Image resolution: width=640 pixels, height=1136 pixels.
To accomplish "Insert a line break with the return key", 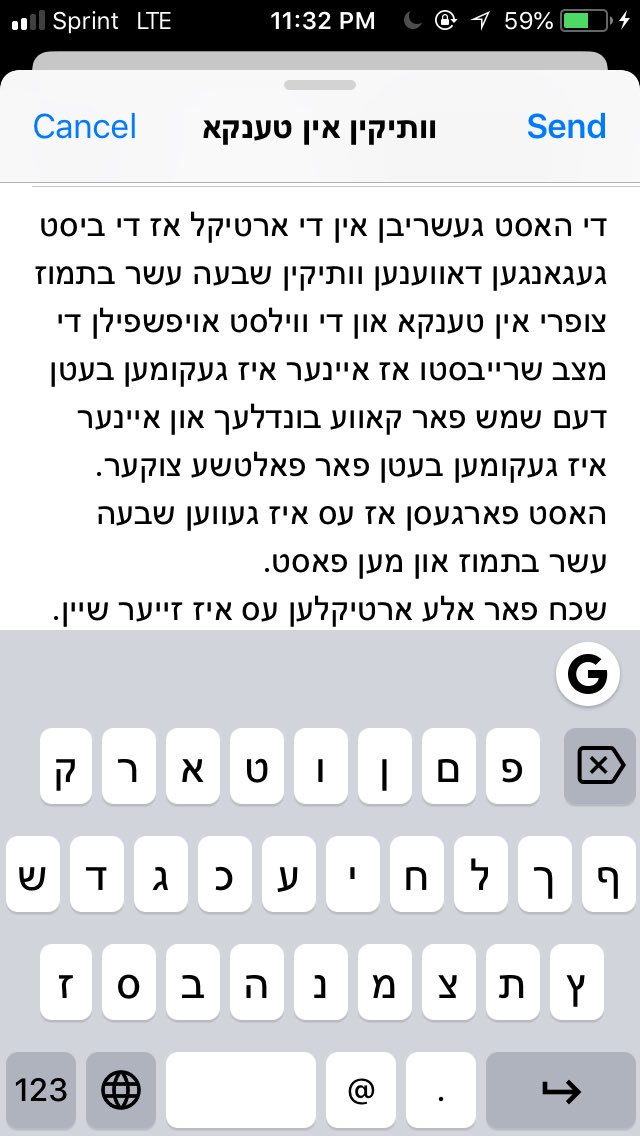I will pos(560,1089).
